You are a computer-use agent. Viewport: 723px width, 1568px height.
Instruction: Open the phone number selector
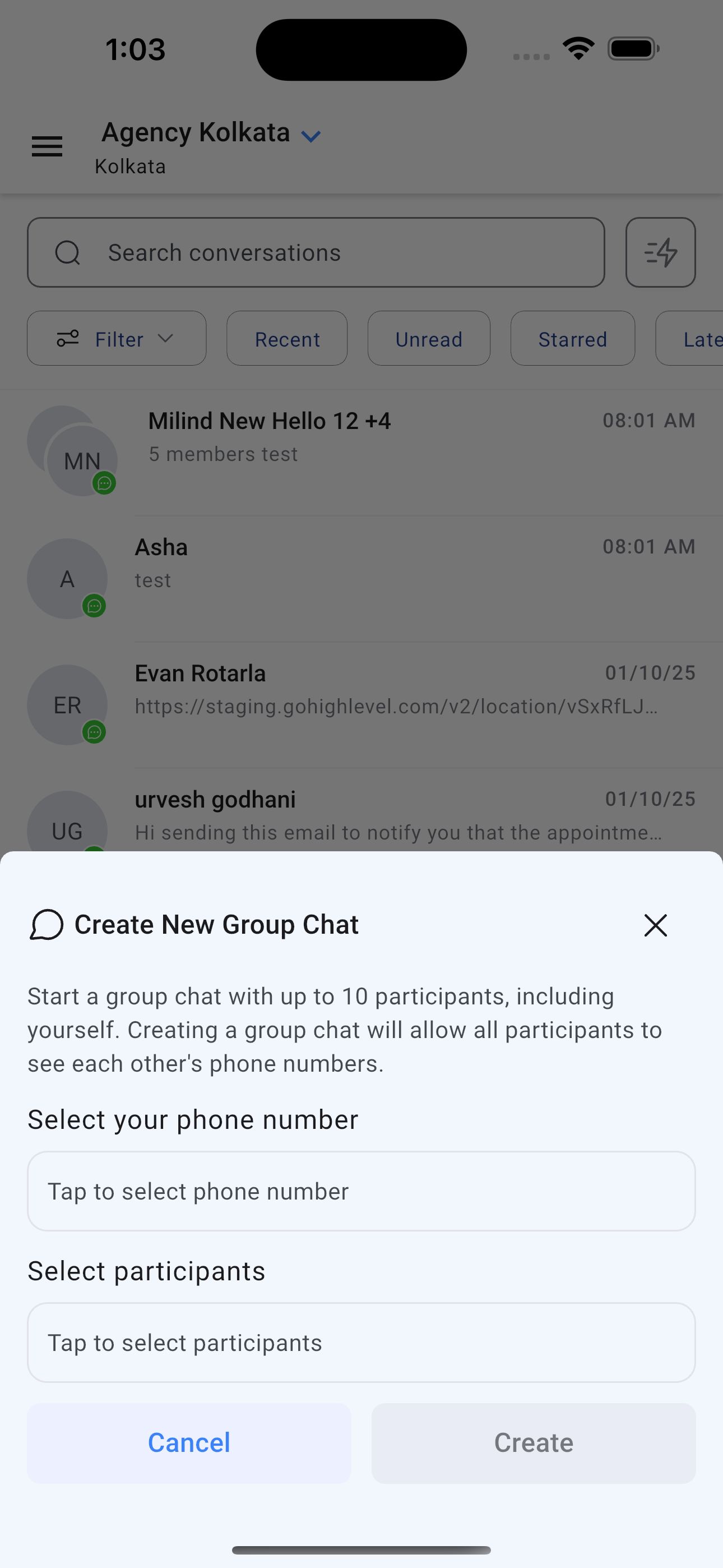point(361,1191)
